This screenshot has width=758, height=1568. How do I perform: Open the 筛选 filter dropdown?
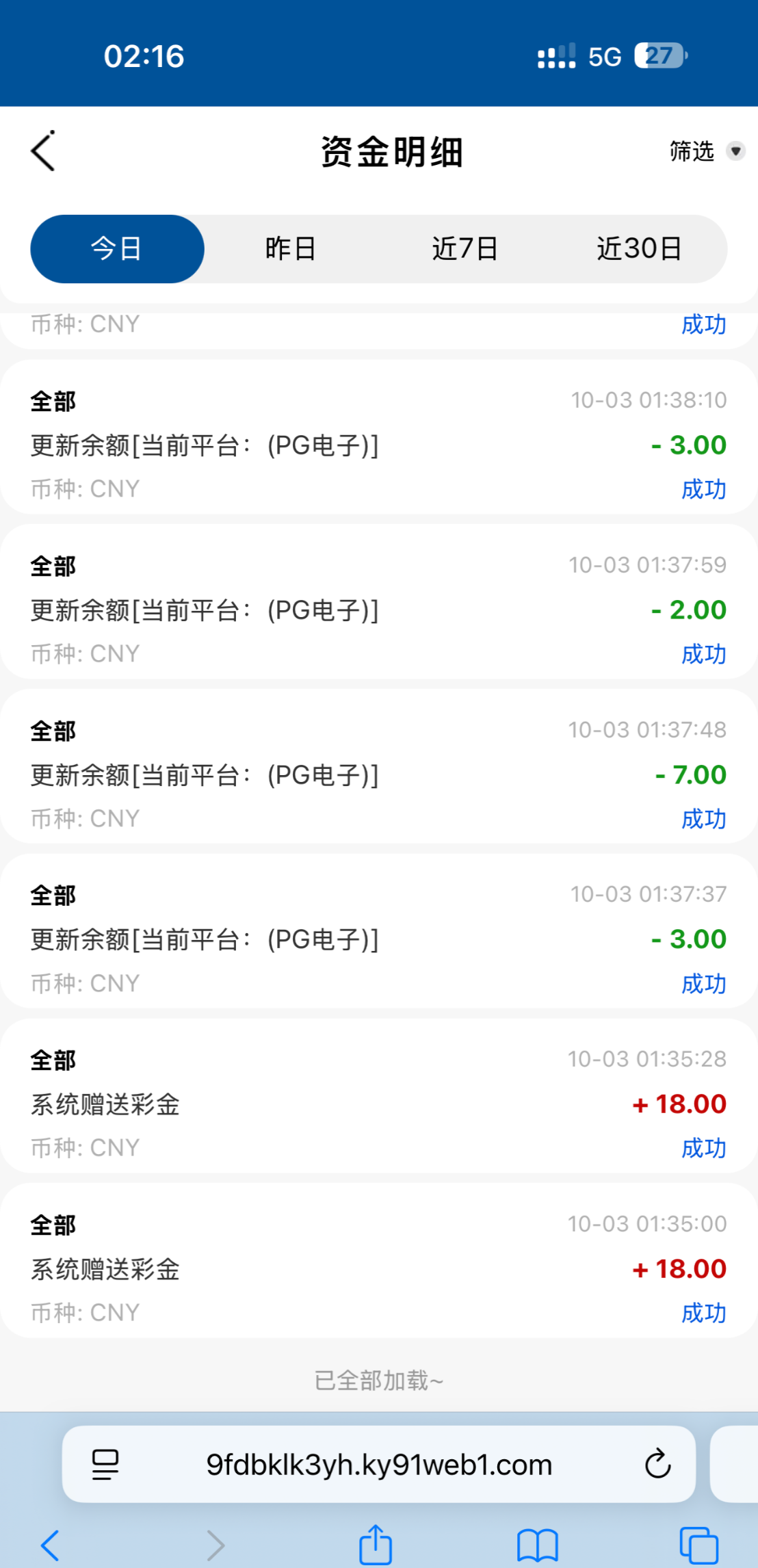click(705, 151)
